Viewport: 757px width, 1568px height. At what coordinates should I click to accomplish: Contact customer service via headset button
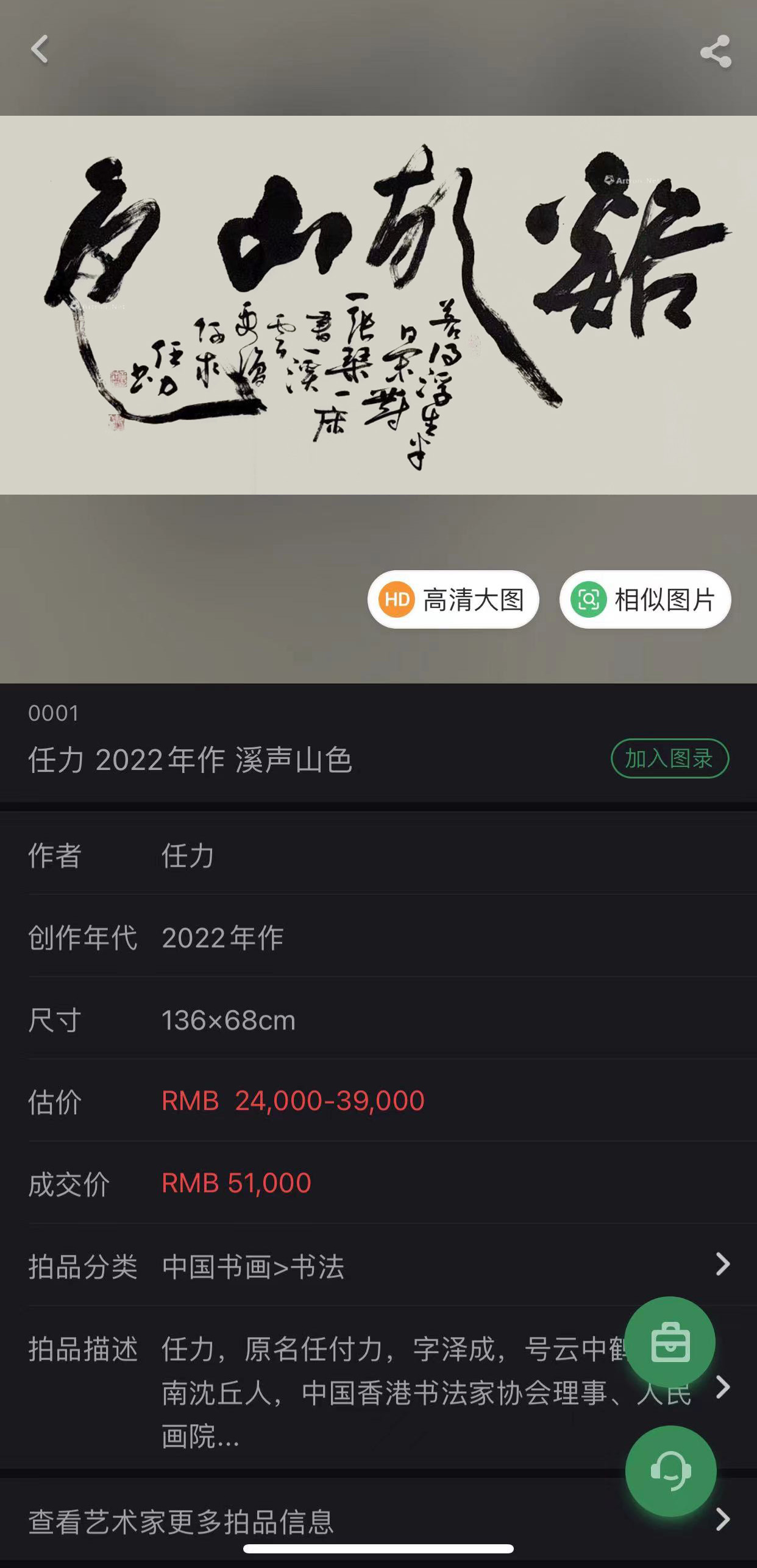click(x=670, y=1471)
